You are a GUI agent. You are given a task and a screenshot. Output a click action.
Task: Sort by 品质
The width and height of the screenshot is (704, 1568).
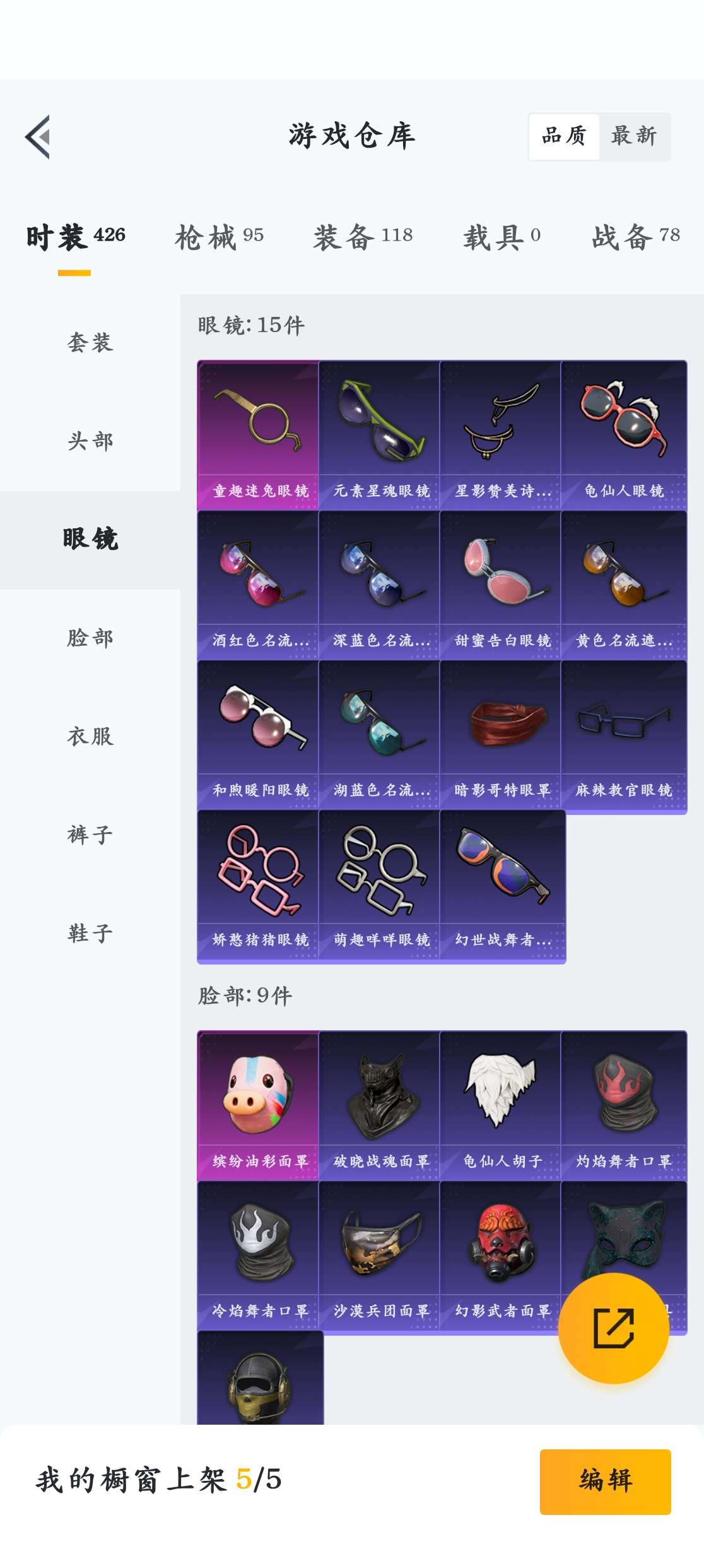pos(564,136)
